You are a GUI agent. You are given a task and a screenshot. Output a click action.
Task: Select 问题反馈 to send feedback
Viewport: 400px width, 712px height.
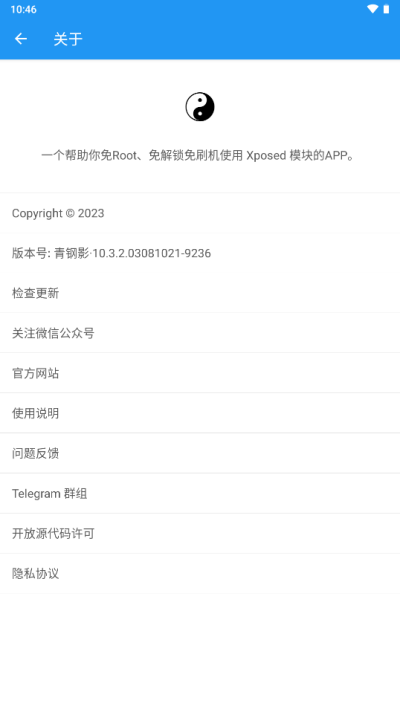(200, 453)
